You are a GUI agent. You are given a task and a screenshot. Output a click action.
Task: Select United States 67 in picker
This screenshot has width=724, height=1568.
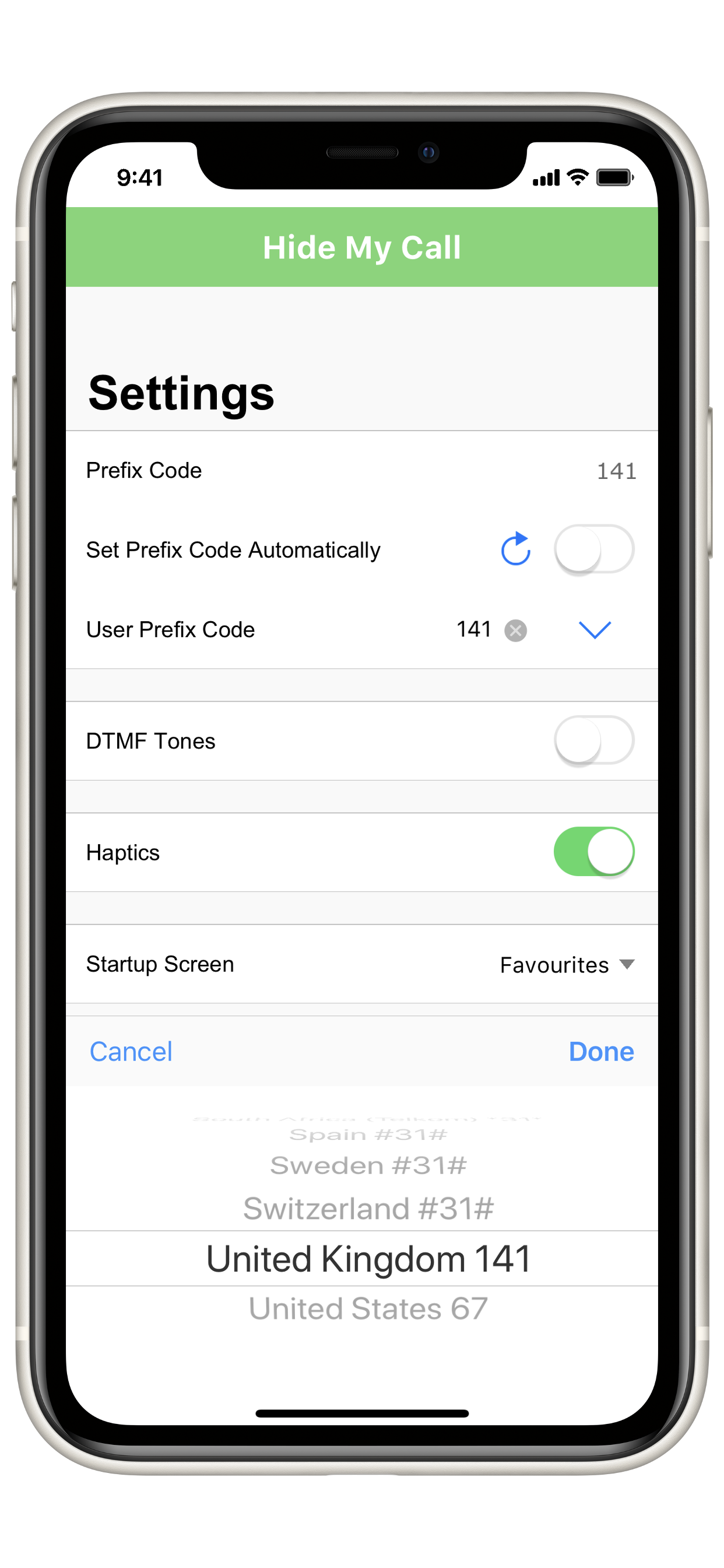click(x=368, y=1308)
